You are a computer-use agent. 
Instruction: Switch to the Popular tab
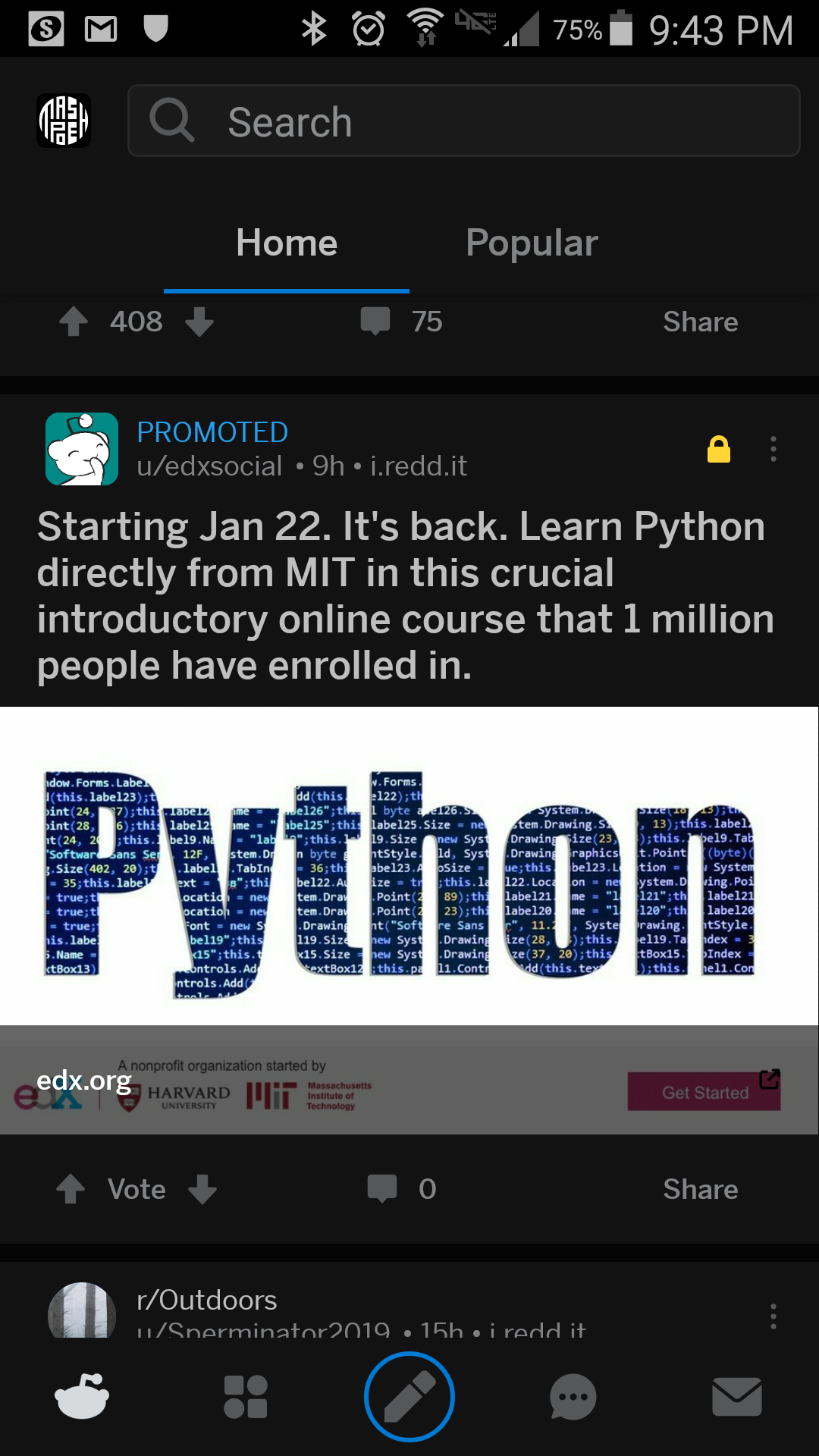(x=532, y=243)
